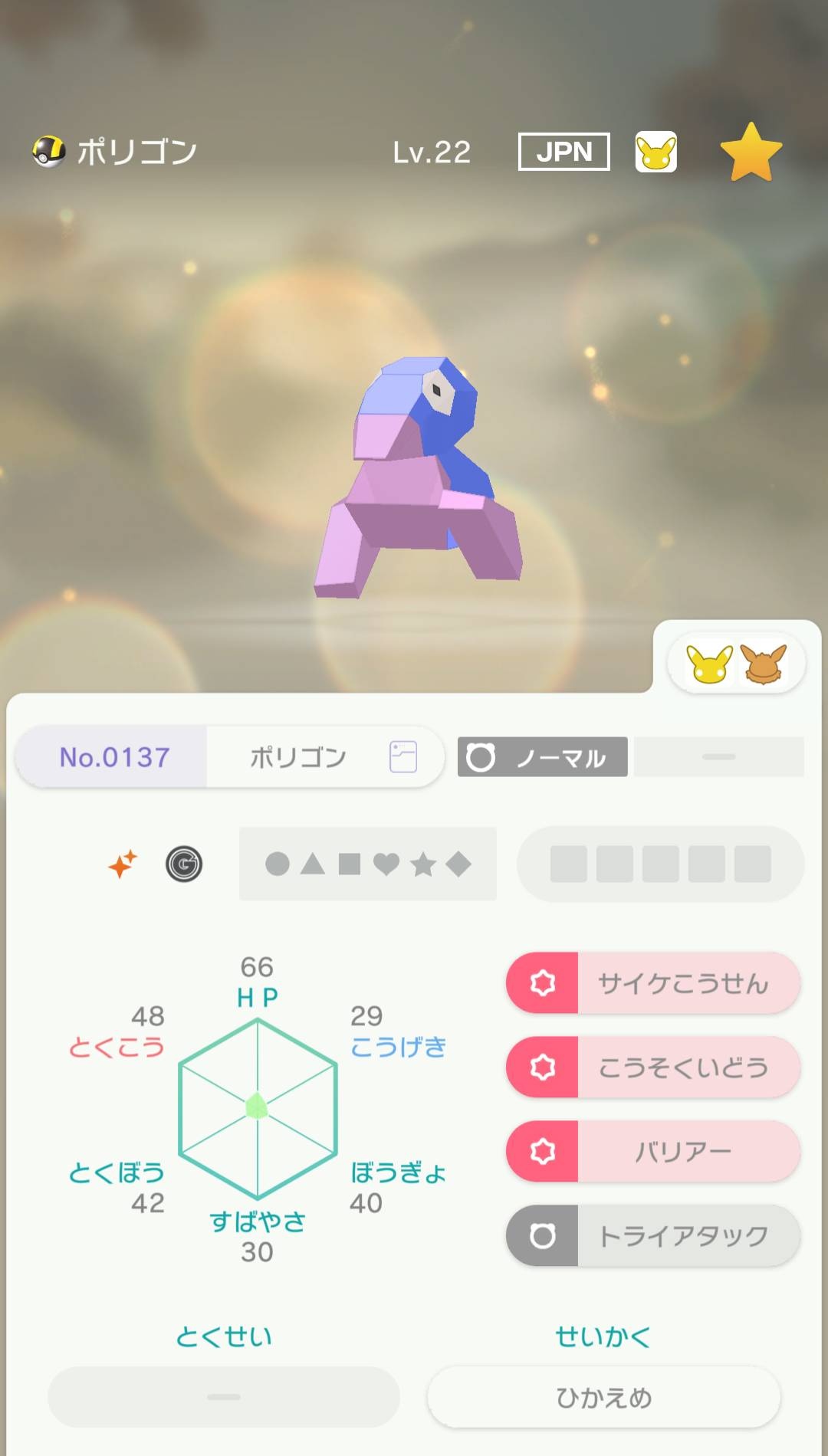Open the Pikachu and Eevee game tab
The width and height of the screenshot is (828, 1456).
[736, 664]
